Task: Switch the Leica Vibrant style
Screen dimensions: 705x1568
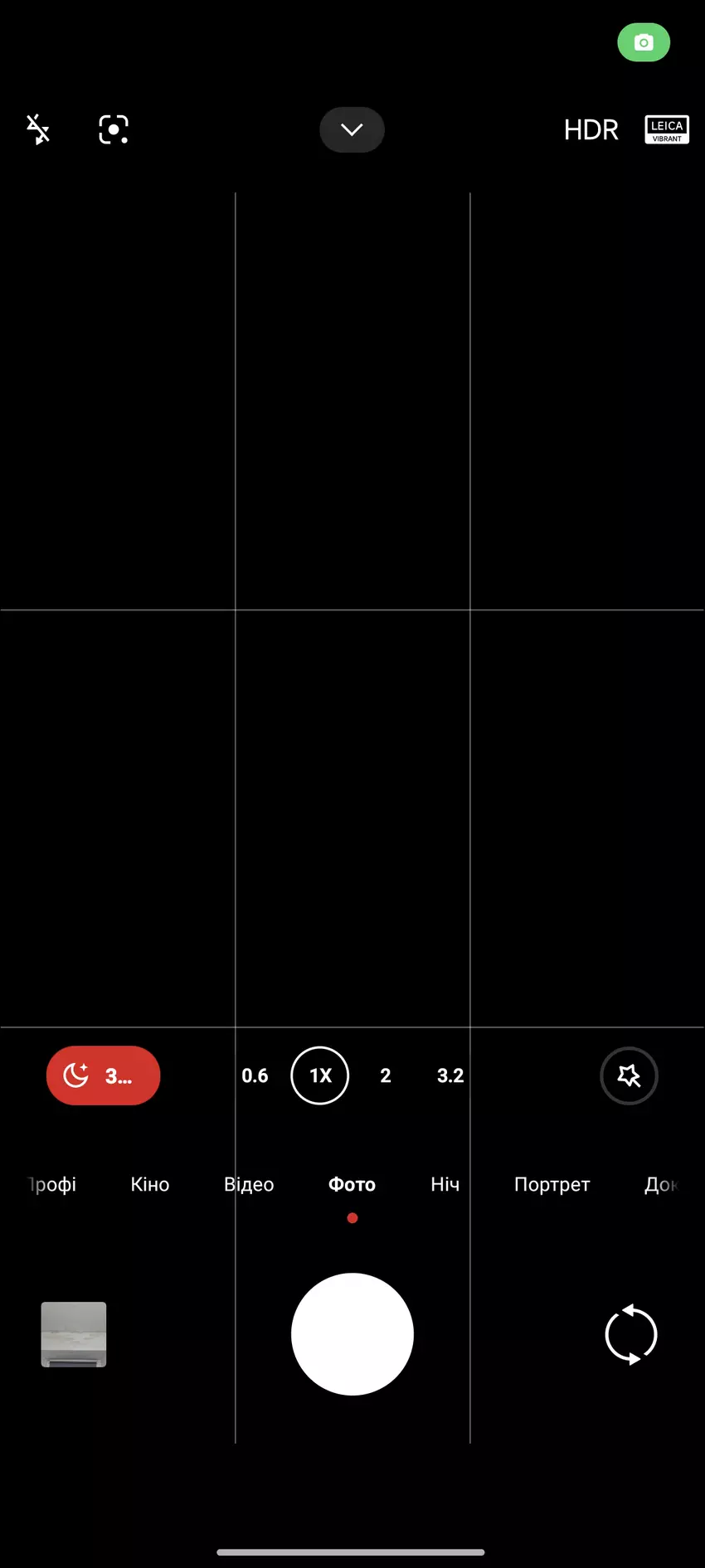Action: pos(666,129)
